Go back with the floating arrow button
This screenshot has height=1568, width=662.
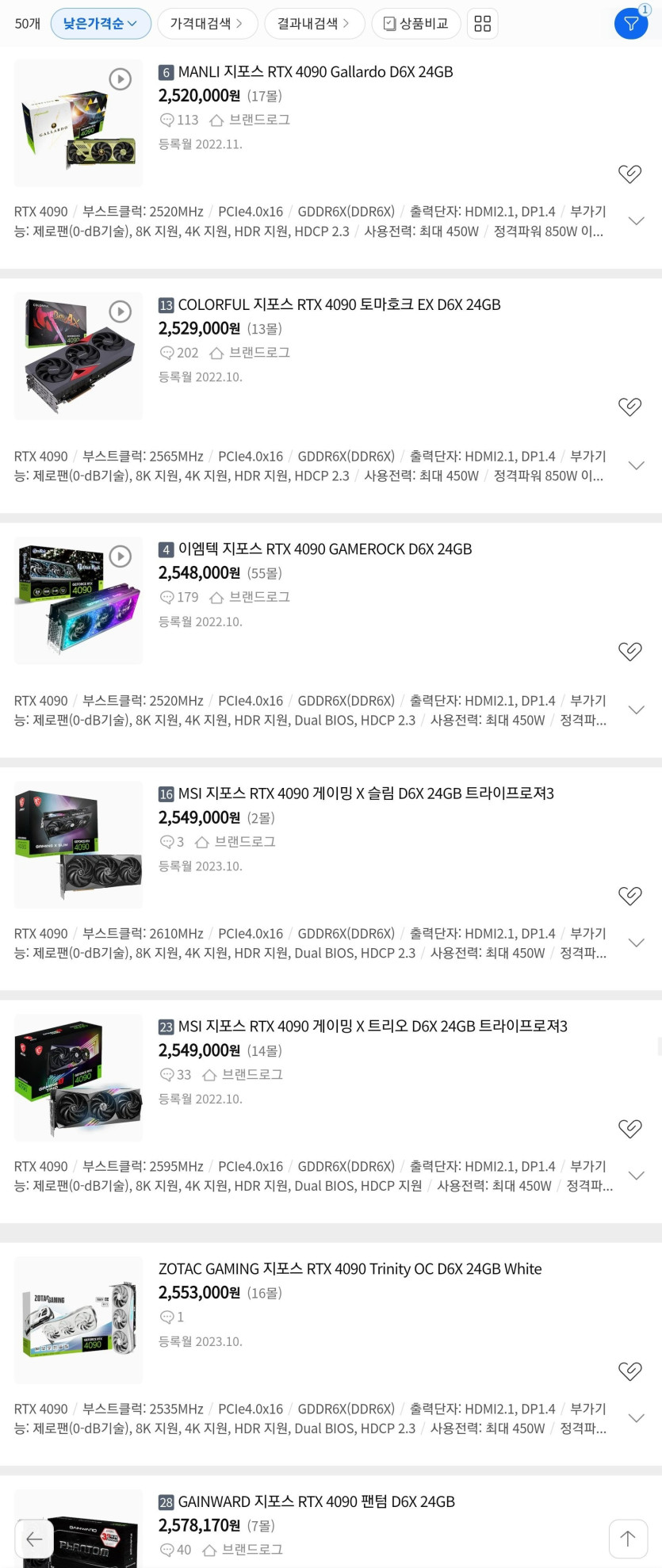[34, 1539]
